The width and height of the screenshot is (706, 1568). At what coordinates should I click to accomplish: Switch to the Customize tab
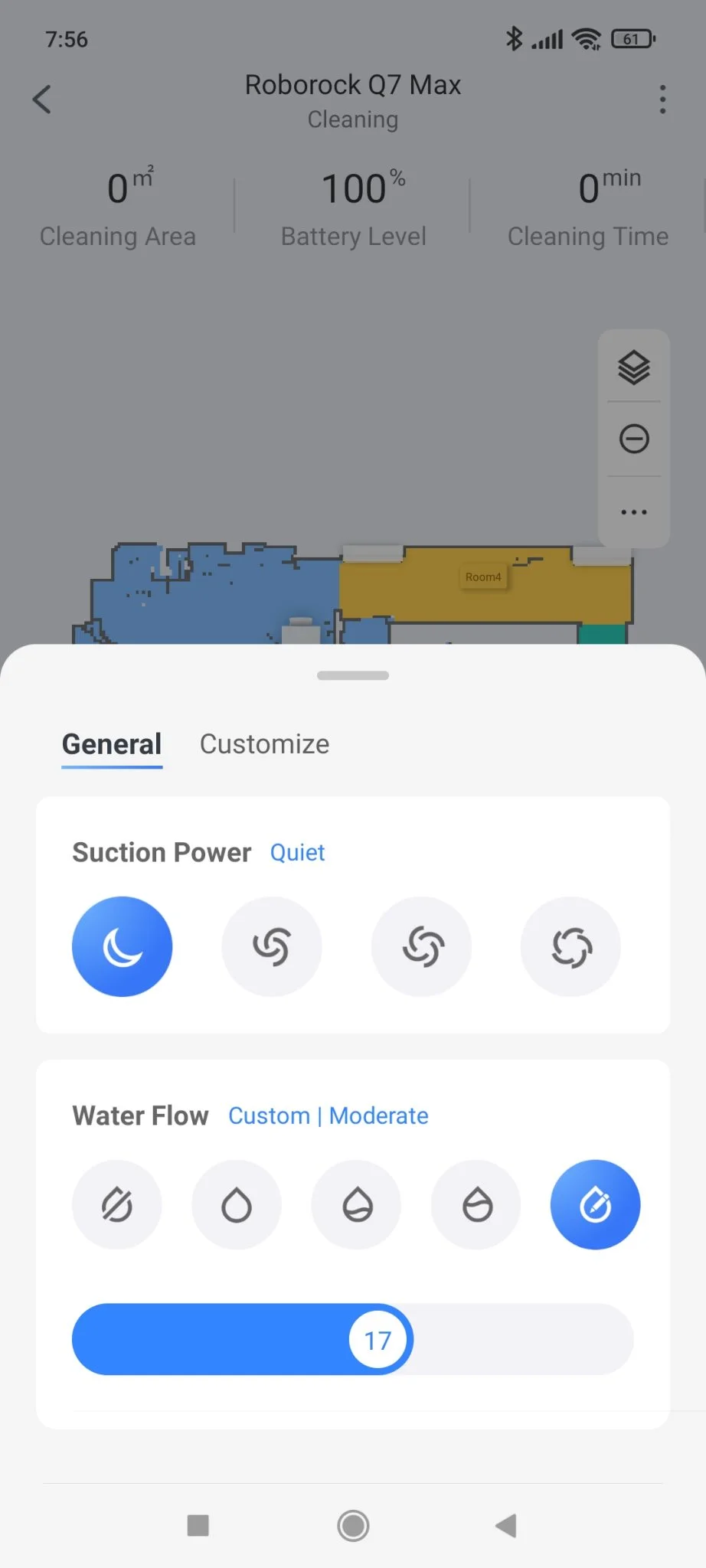pyautogui.click(x=264, y=744)
